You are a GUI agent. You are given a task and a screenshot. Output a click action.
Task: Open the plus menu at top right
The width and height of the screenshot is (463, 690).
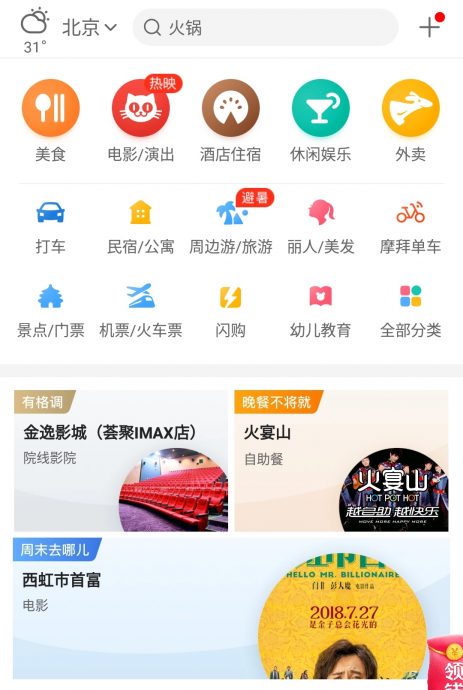click(x=429, y=28)
